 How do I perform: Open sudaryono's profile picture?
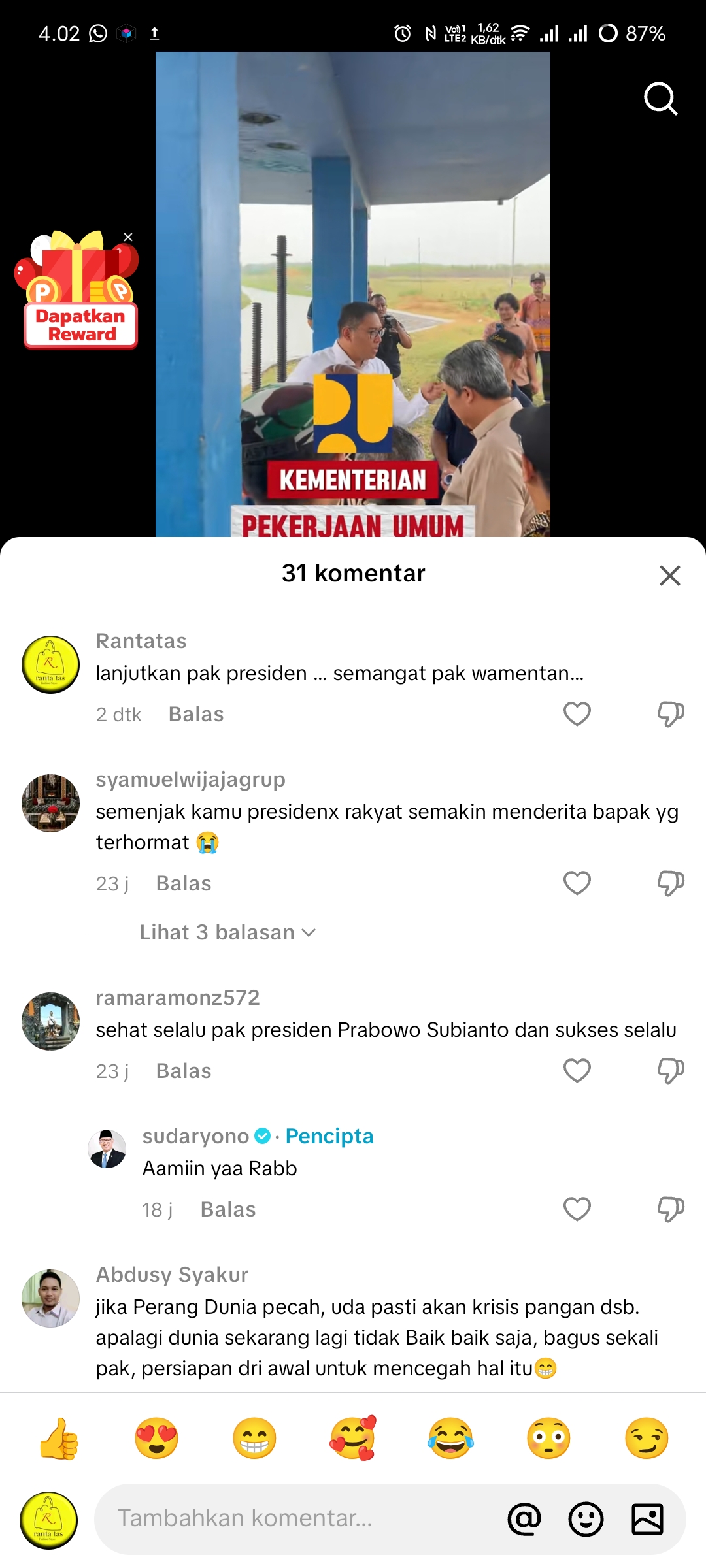107,1149
